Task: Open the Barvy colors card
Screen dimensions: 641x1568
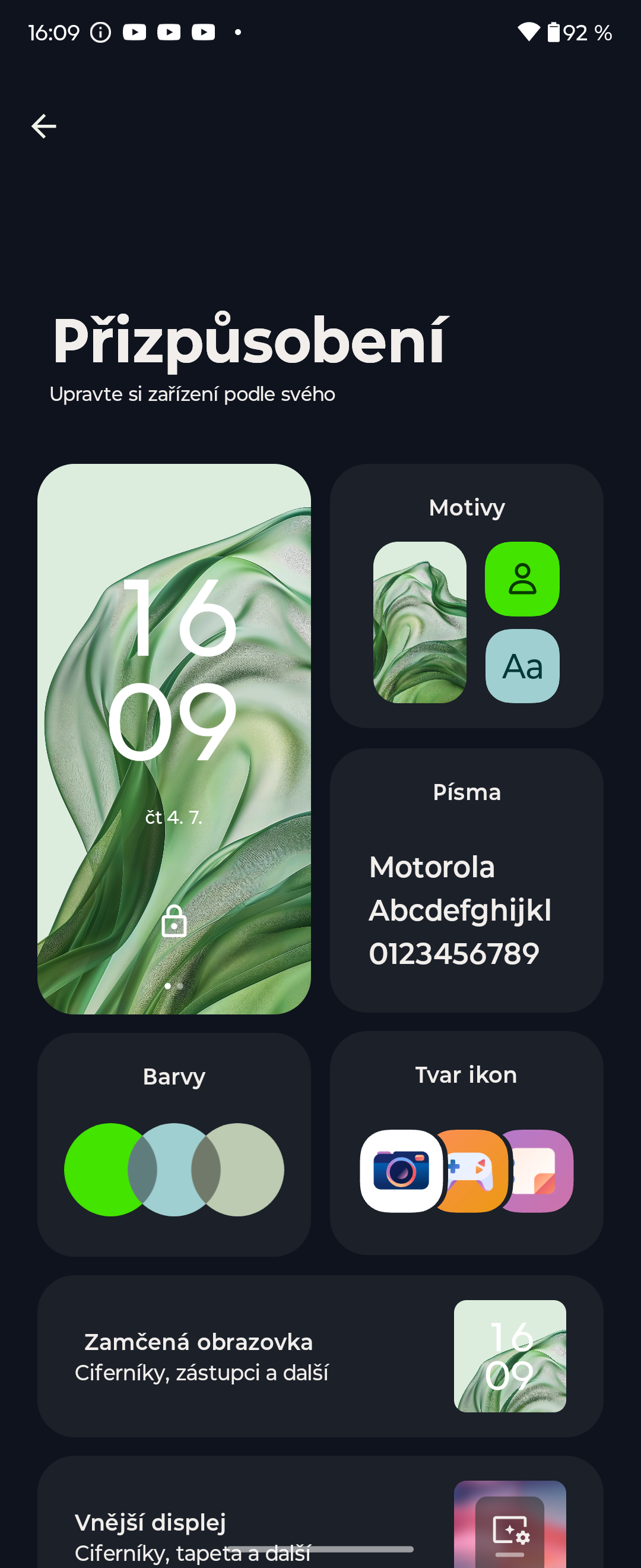Action: click(x=174, y=1145)
